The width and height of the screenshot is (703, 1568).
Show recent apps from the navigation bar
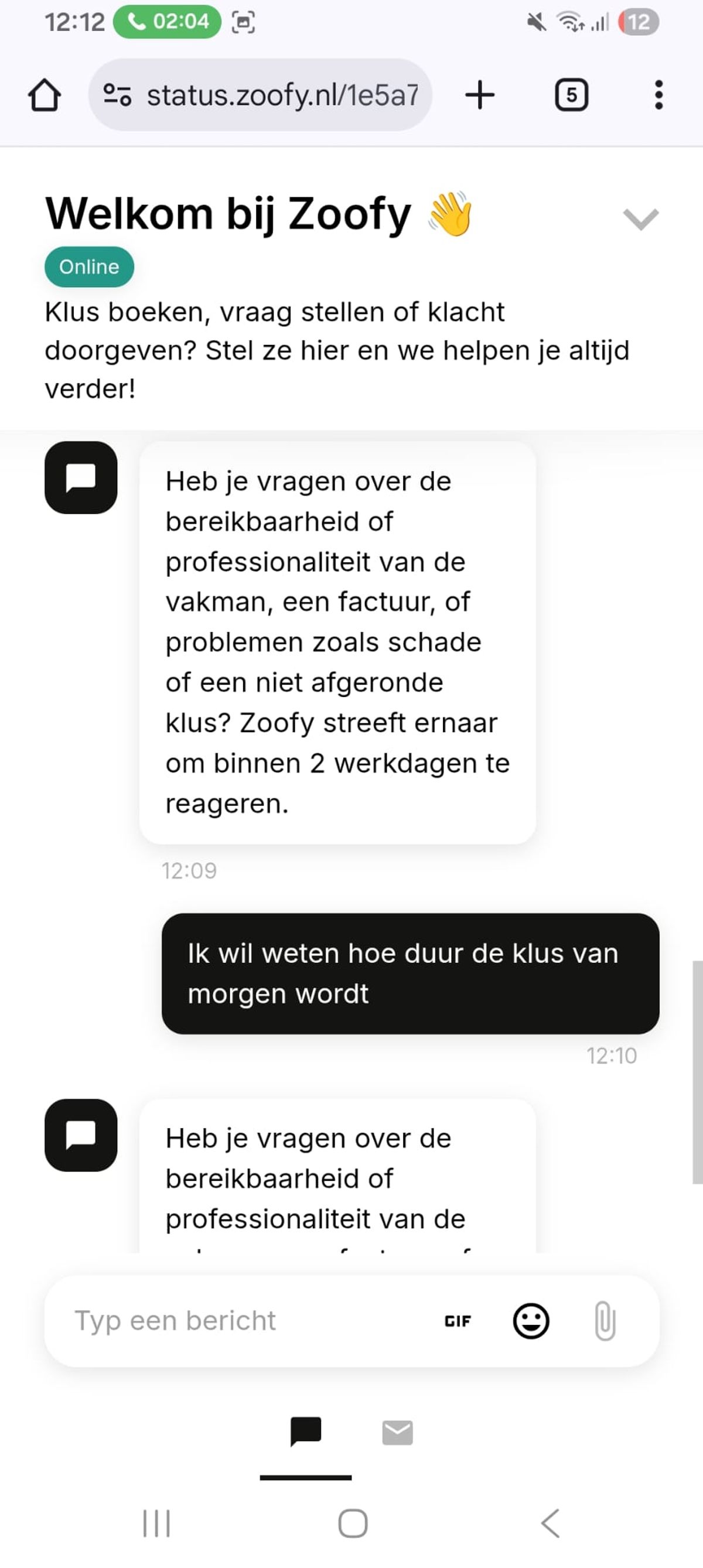click(x=156, y=1523)
